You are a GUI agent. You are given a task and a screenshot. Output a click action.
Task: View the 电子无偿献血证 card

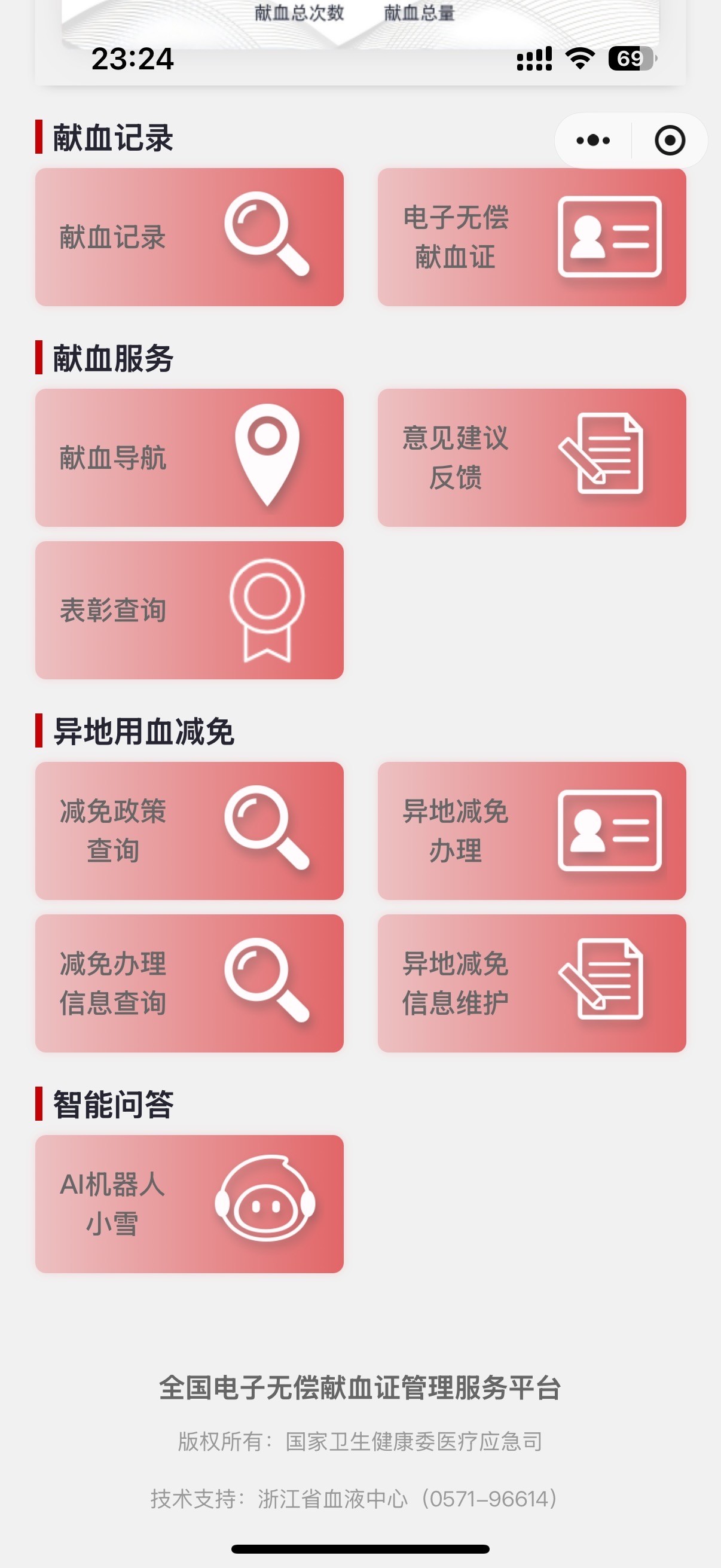(531, 237)
